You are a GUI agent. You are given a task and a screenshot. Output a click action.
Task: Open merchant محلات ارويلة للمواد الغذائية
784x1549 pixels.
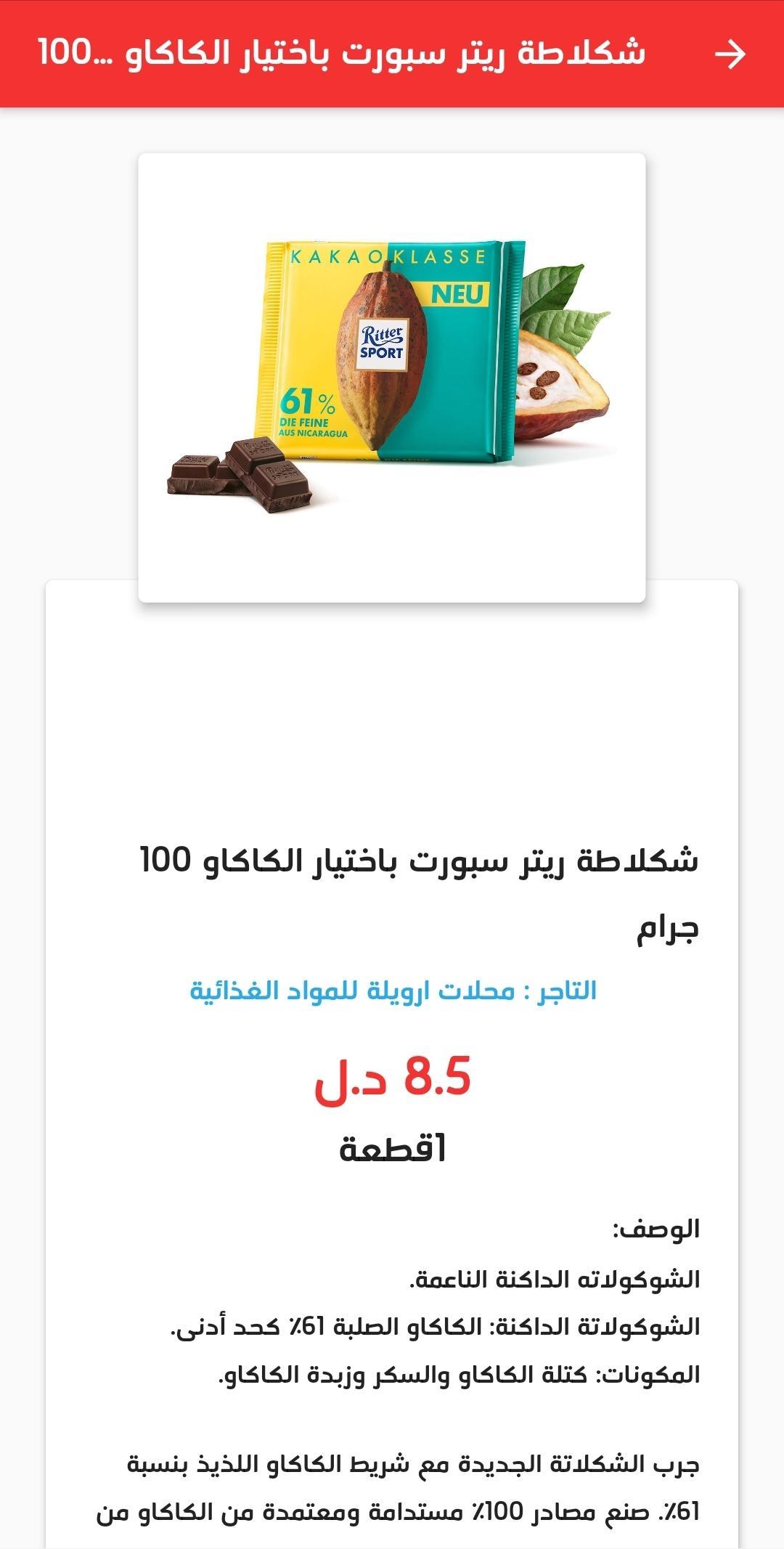[393, 991]
